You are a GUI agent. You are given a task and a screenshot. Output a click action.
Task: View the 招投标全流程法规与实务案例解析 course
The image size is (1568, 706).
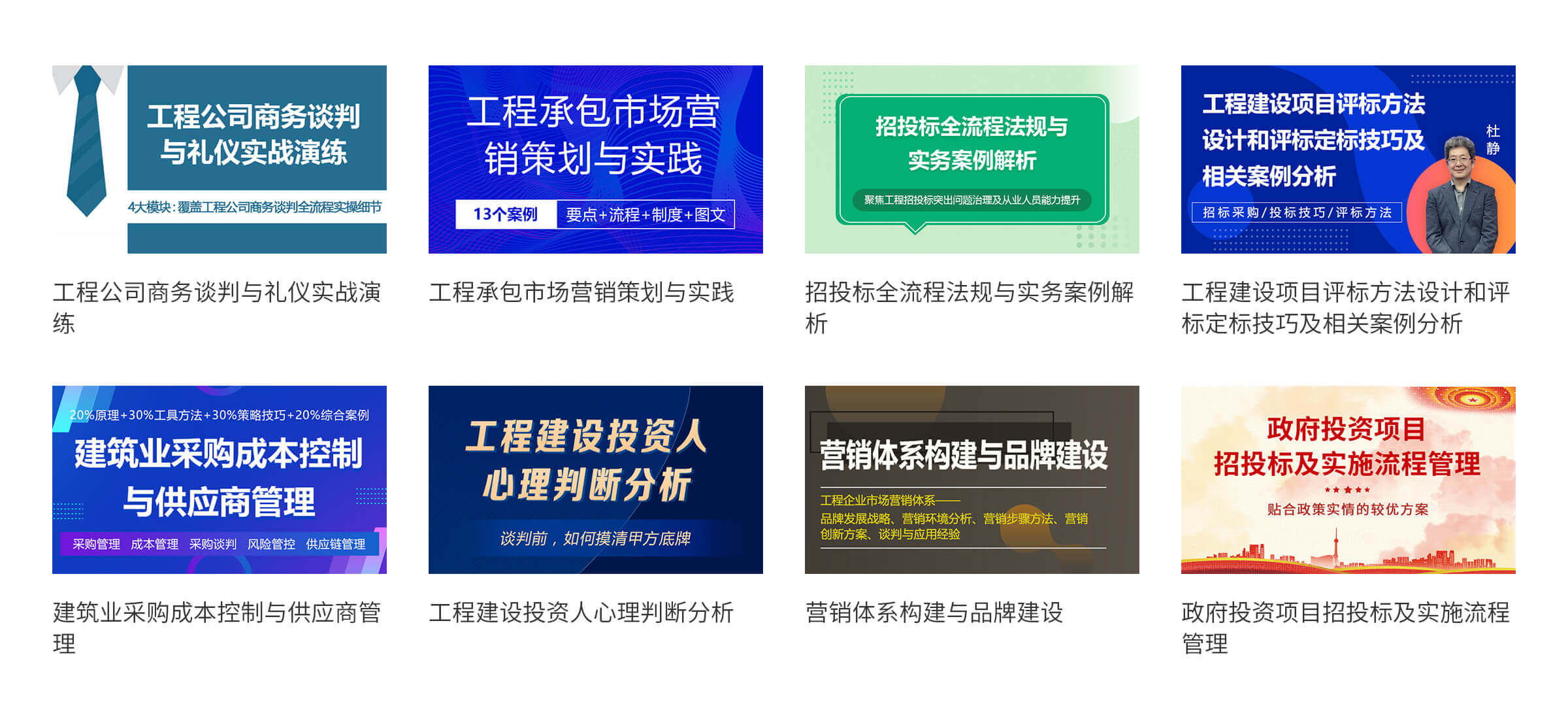point(972,160)
